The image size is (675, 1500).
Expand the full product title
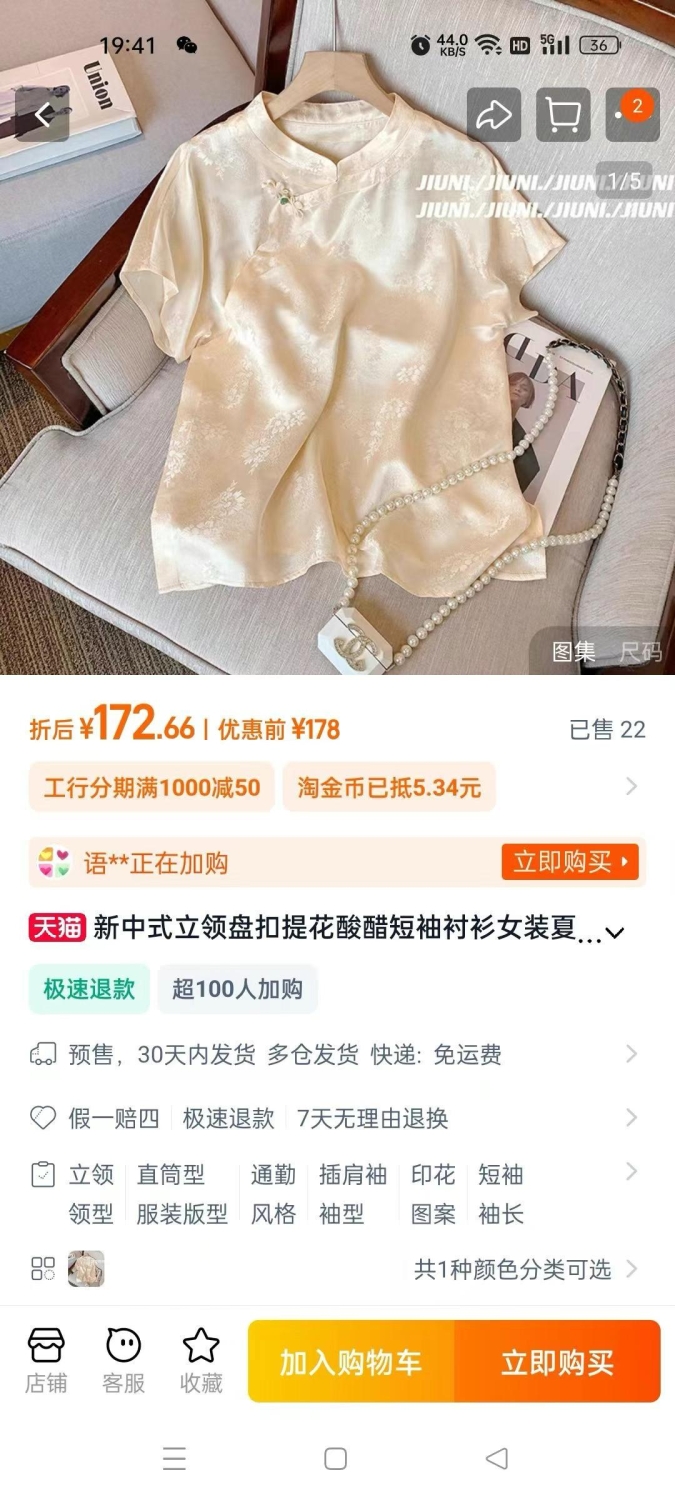pyautogui.click(x=615, y=932)
